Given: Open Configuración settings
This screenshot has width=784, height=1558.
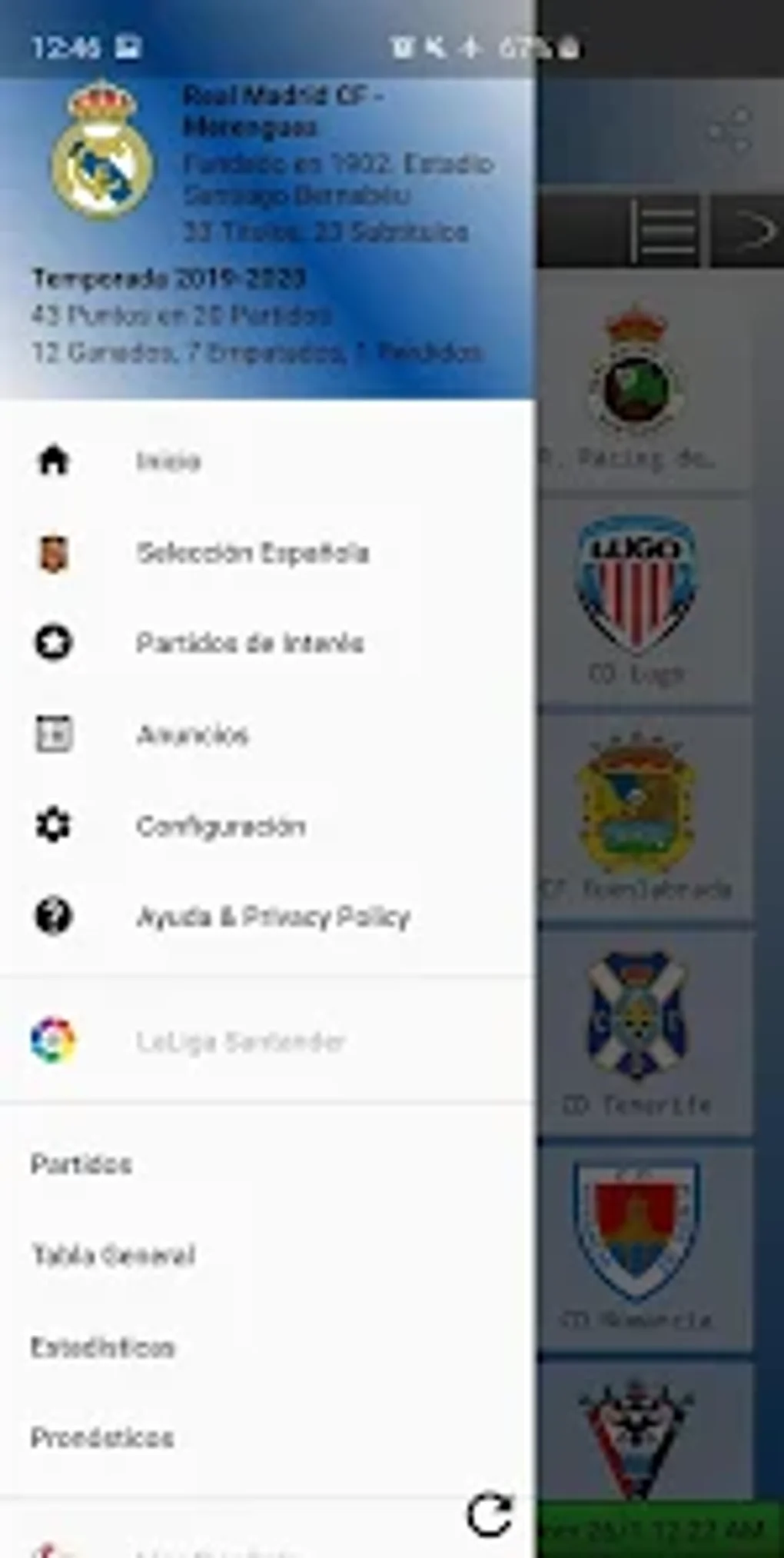Looking at the screenshot, I should click(221, 827).
